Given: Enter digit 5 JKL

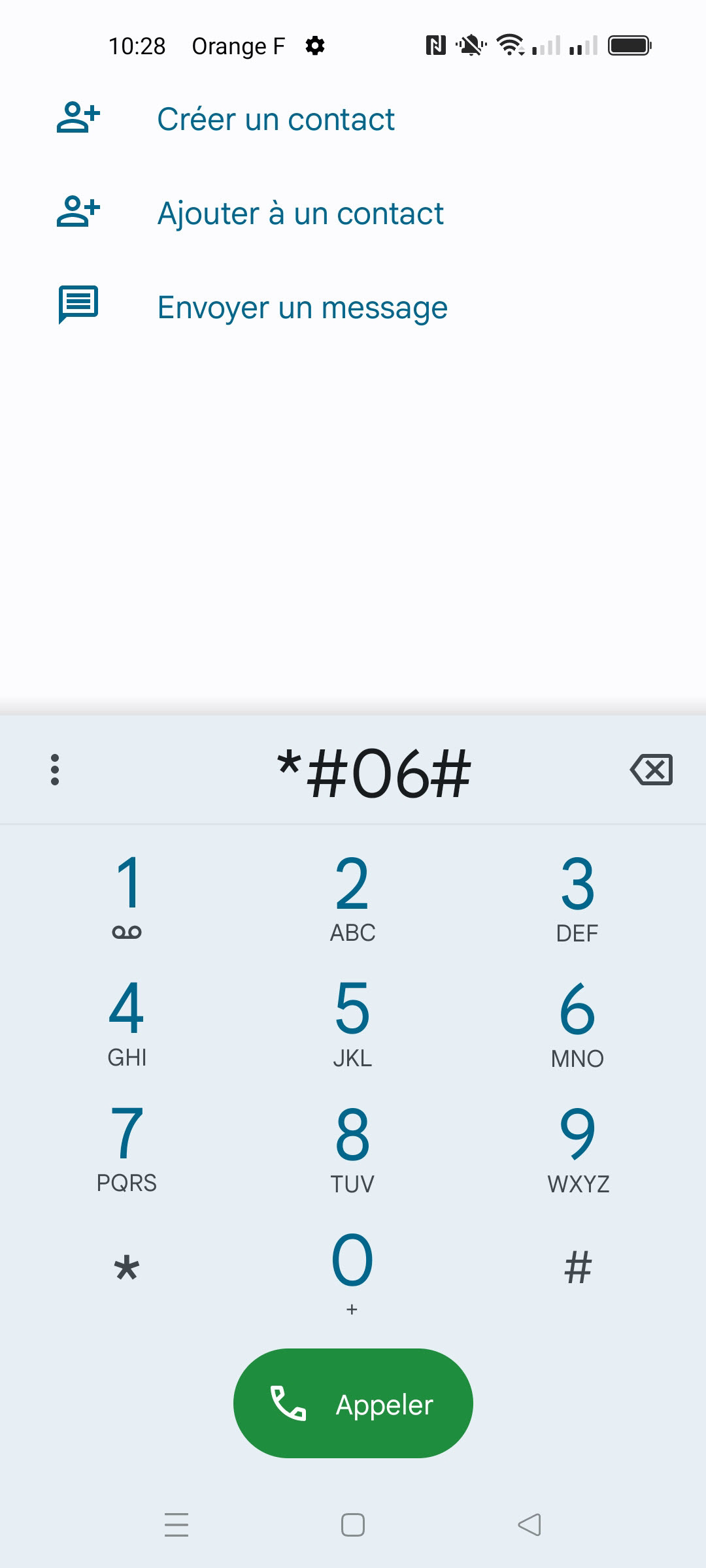Looking at the screenshot, I should [x=352, y=1021].
